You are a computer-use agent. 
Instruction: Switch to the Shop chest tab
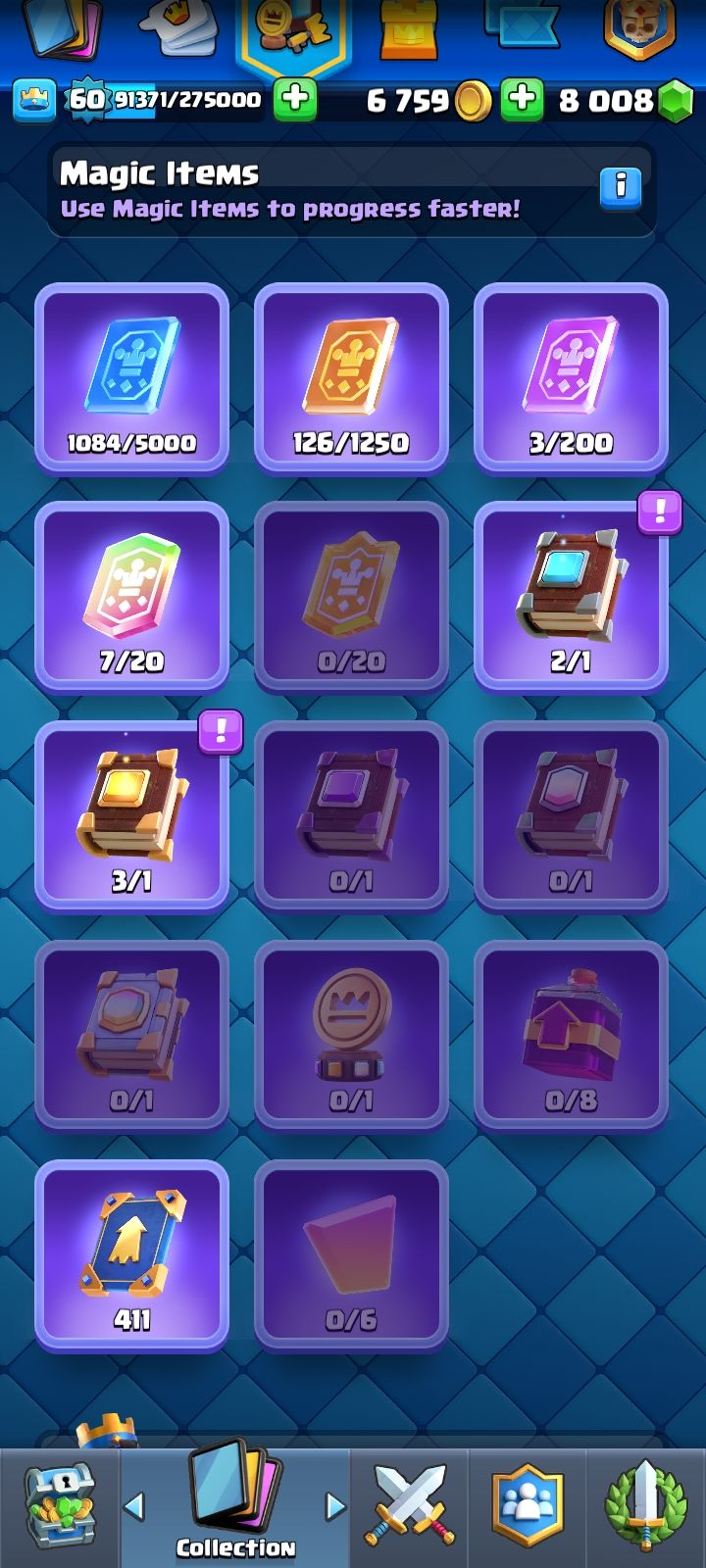pos(59,1506)
